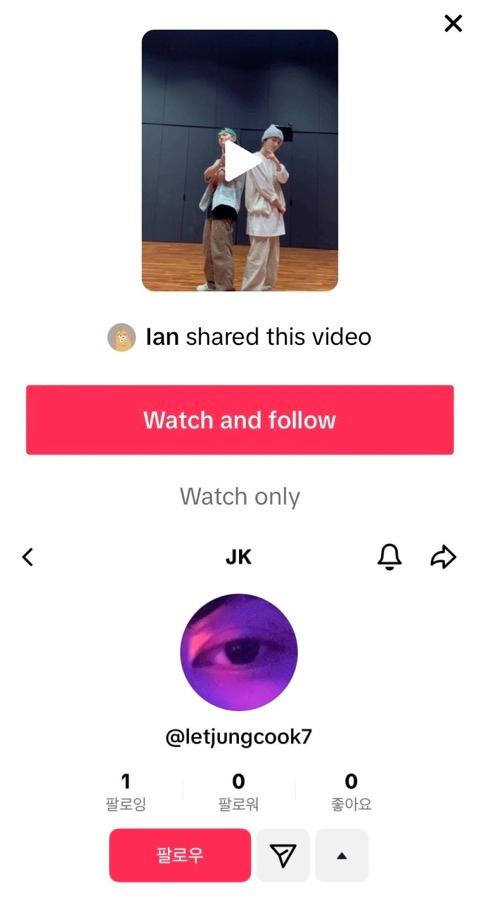This screenshot has width=478, height=902.
Task: View the 팔로잉 following list
Action: coord(126,792)
